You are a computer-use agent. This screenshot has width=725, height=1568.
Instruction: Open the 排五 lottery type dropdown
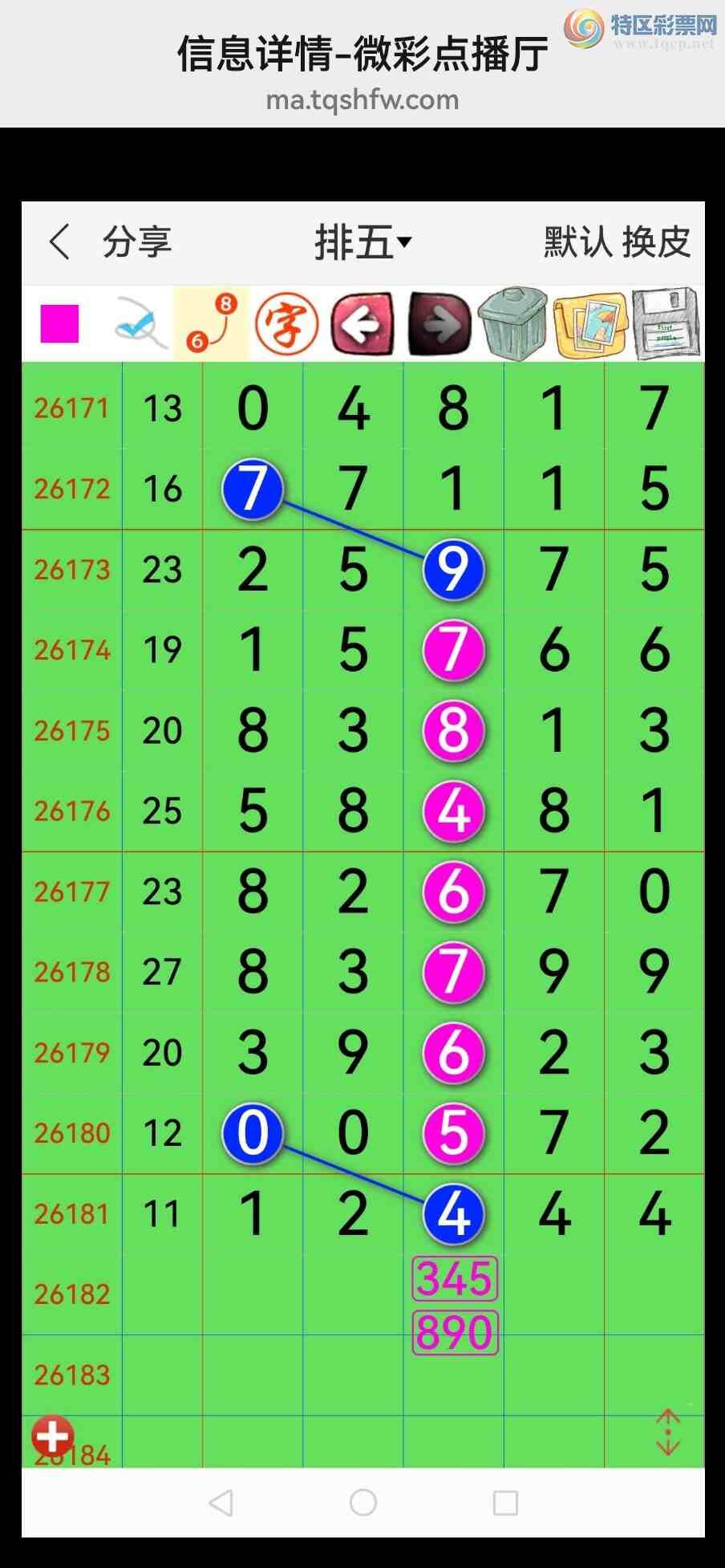pyautogui.click(x=362, y=242)
